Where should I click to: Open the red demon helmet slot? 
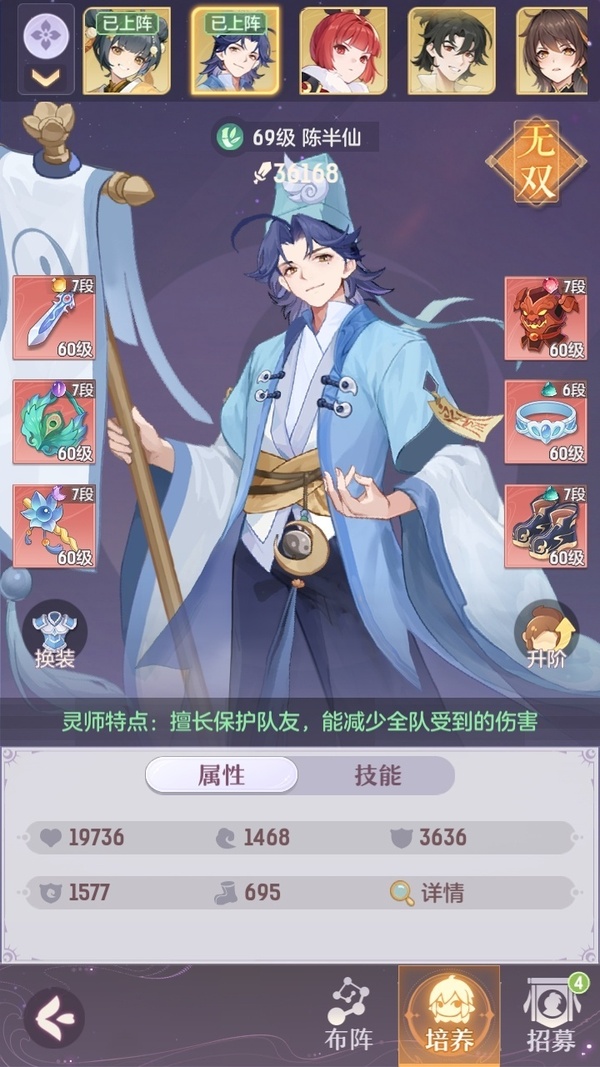click(546, 318)
